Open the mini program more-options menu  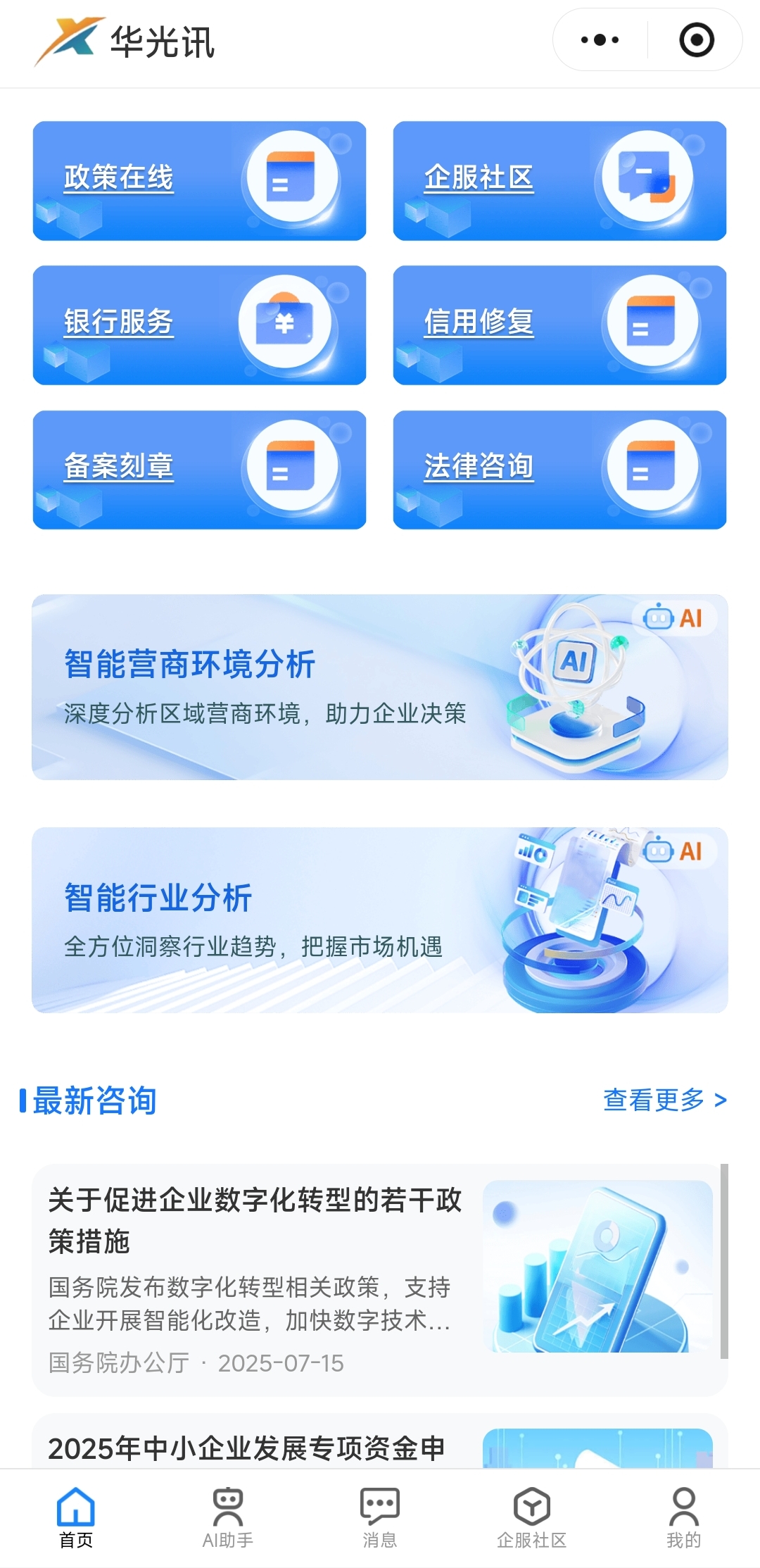(600, 40)
